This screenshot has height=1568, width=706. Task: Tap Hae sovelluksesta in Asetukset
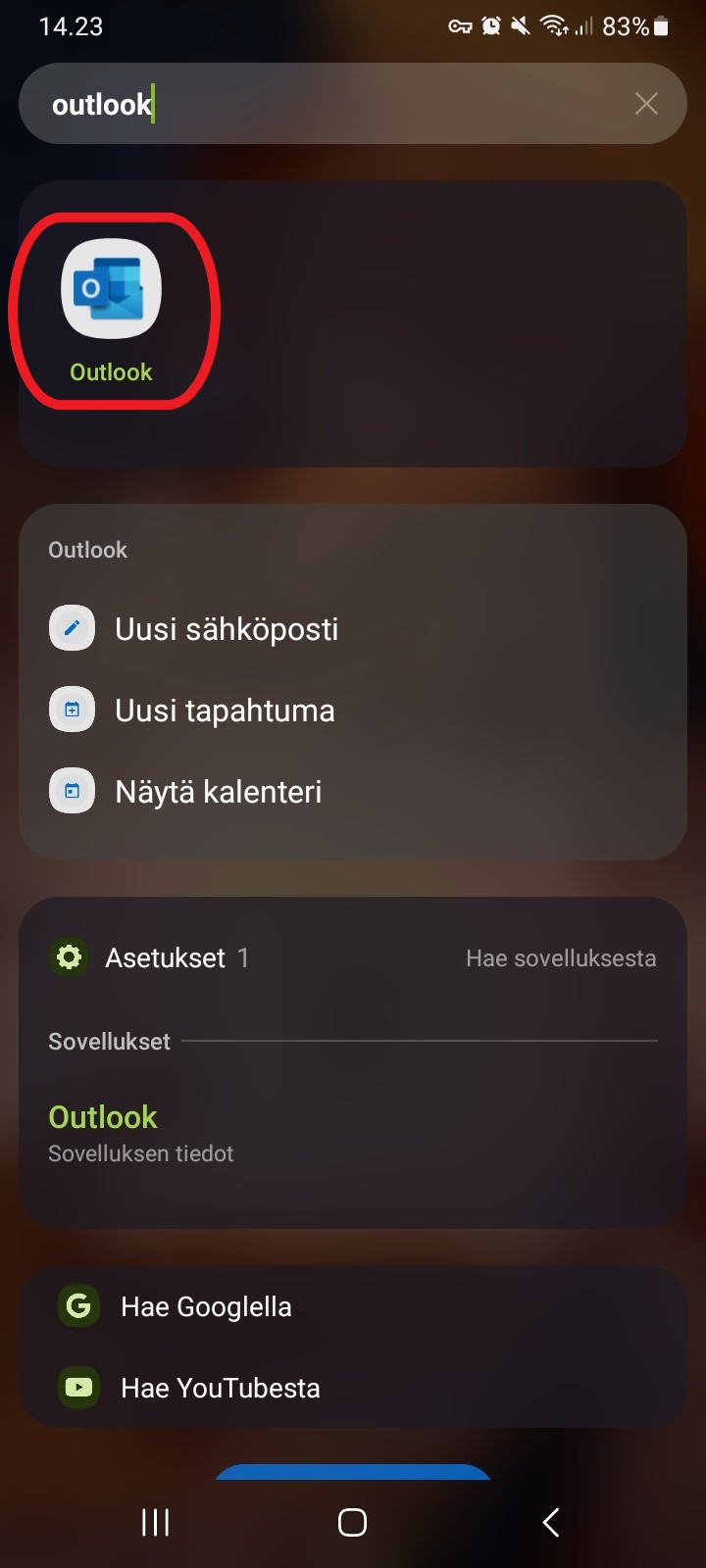(561, 958)
